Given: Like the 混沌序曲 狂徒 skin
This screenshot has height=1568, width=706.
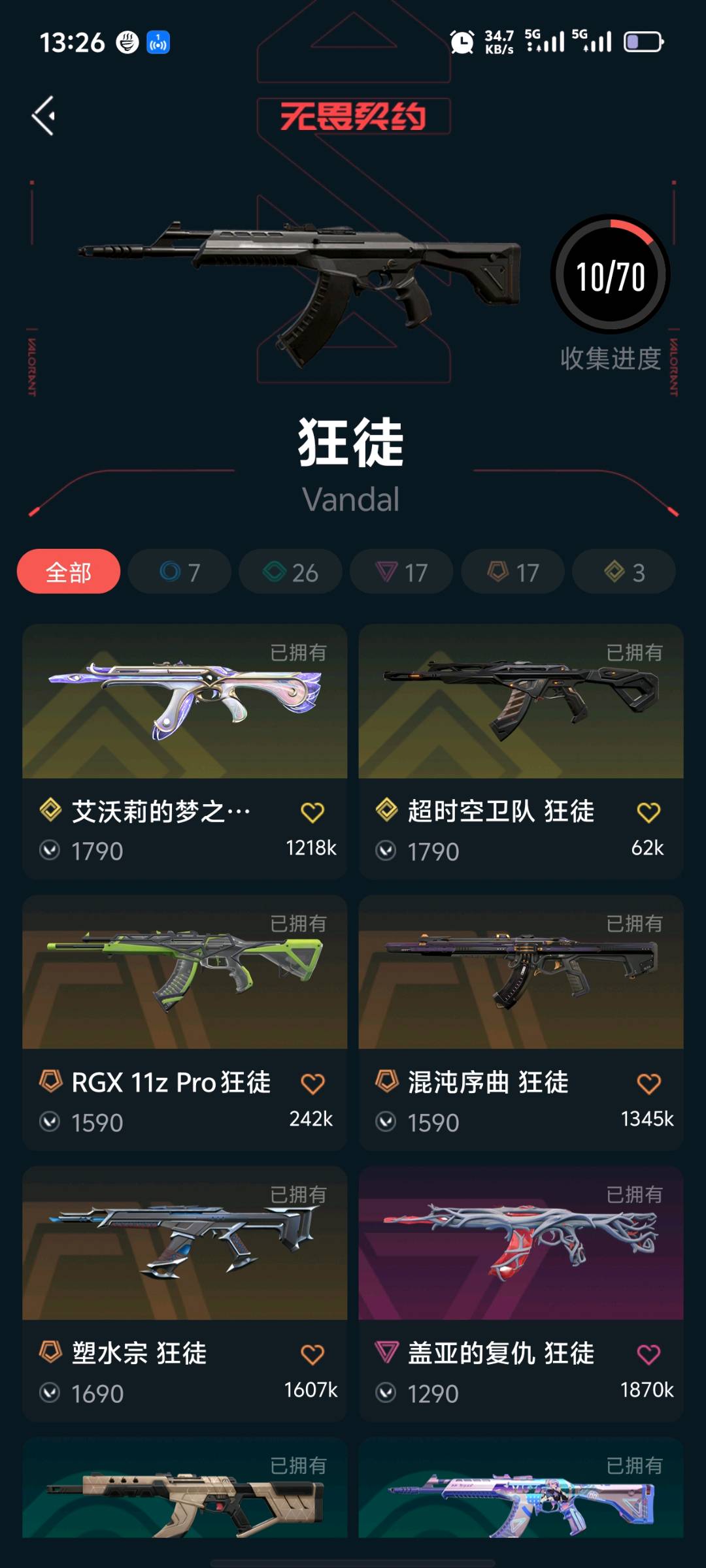Looking at the screenshot, I should tap(648, 1084).
